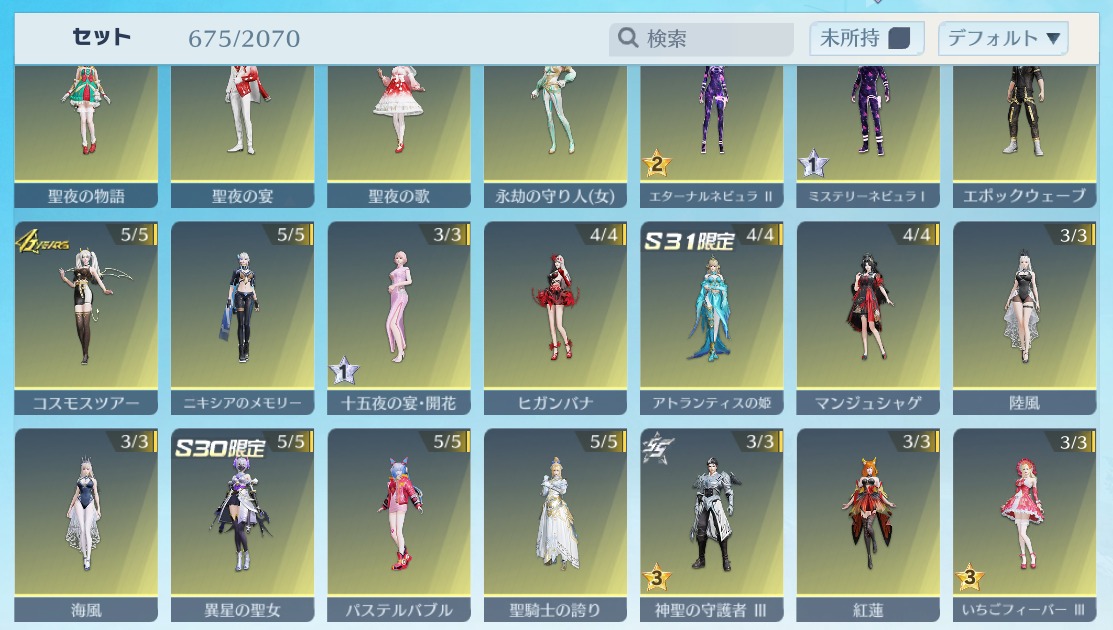View the 異星の聖女 S30 limited set
The height and width of the screenshot is (630, 1113).
[242, 520]
